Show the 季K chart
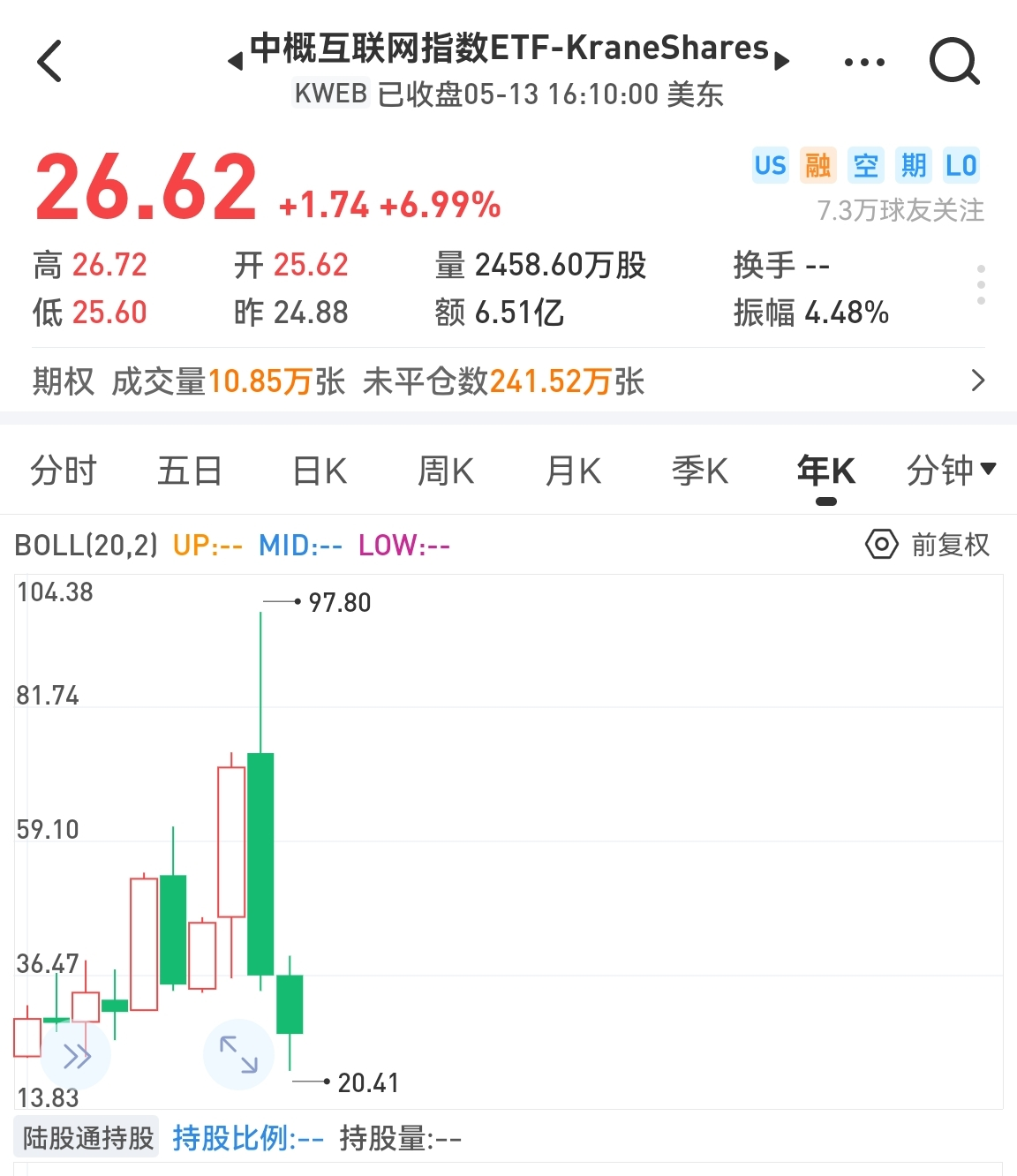This screenshot has width=1017, height=1176. point(699,471)
